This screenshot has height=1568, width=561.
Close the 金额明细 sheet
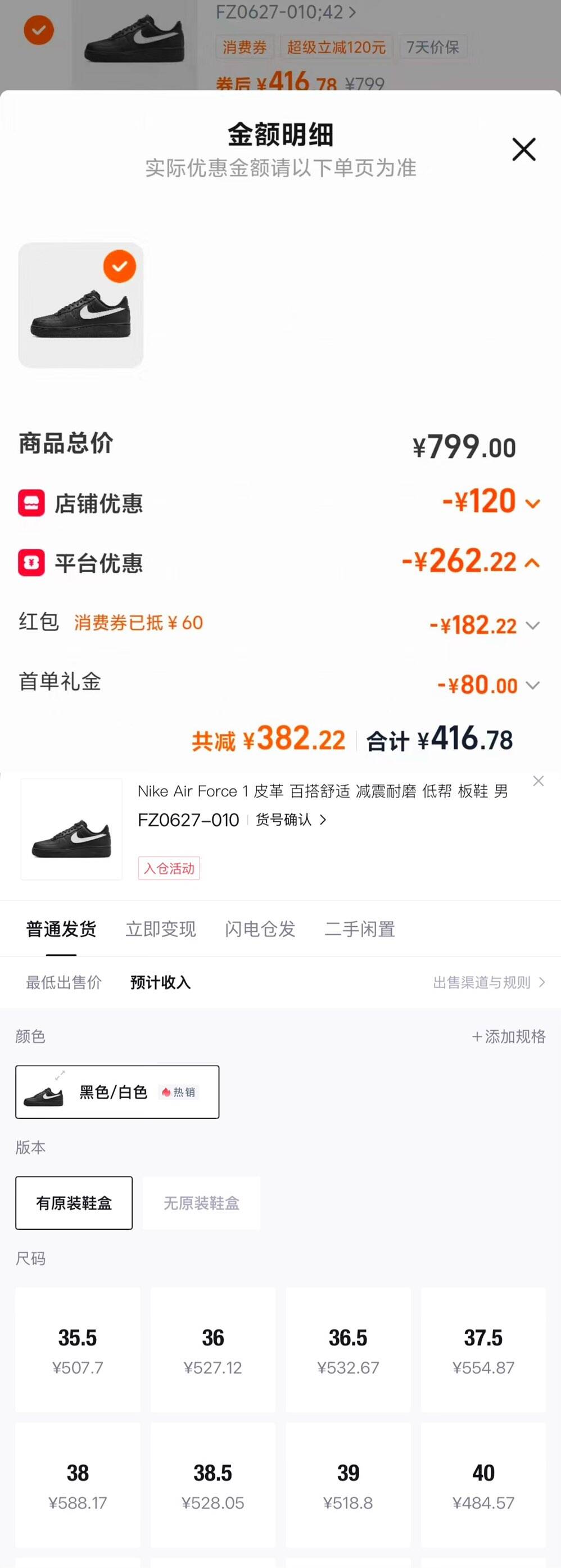(x=523, y=149)
